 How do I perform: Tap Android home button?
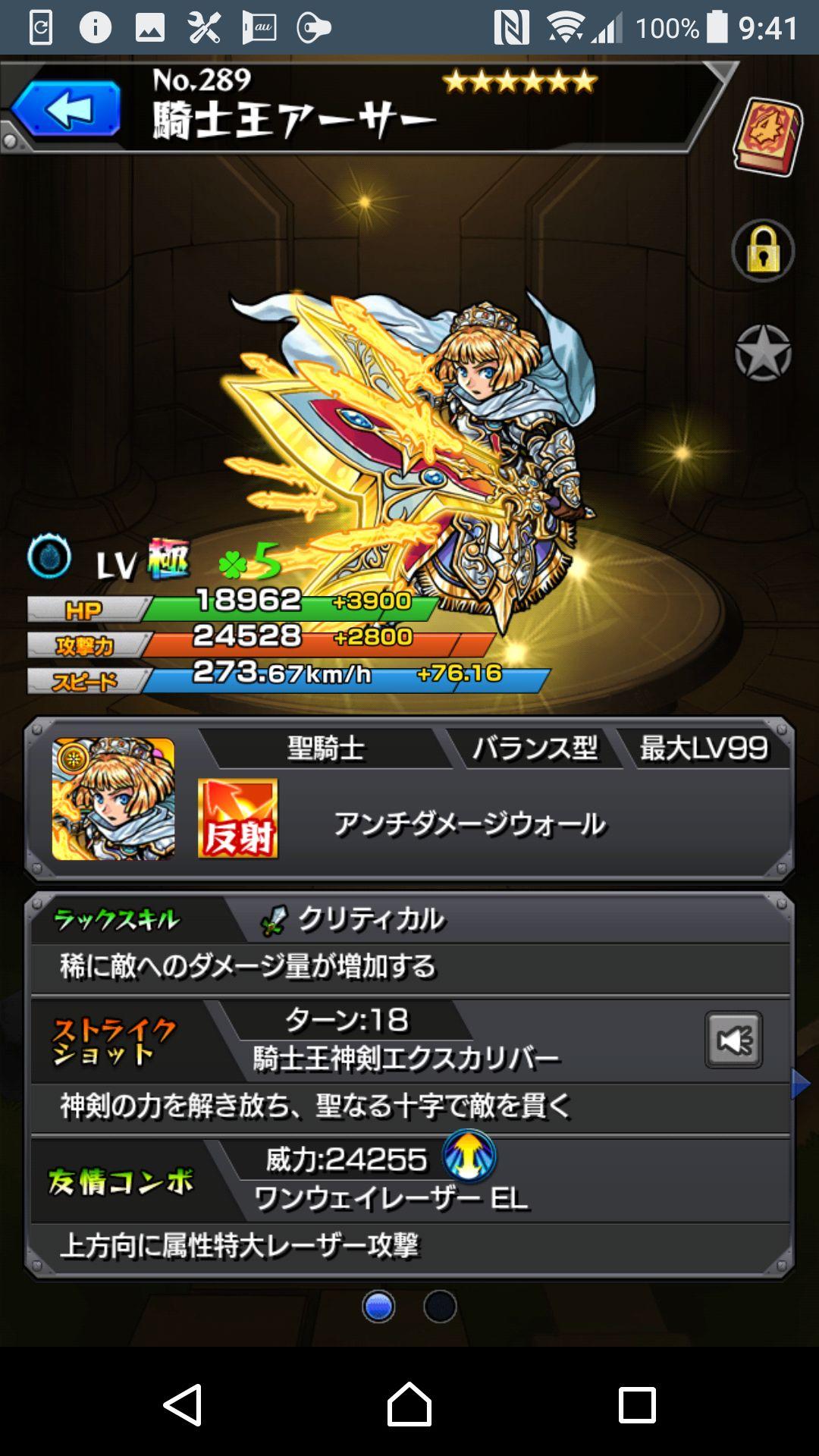[x=409, y=1405]
